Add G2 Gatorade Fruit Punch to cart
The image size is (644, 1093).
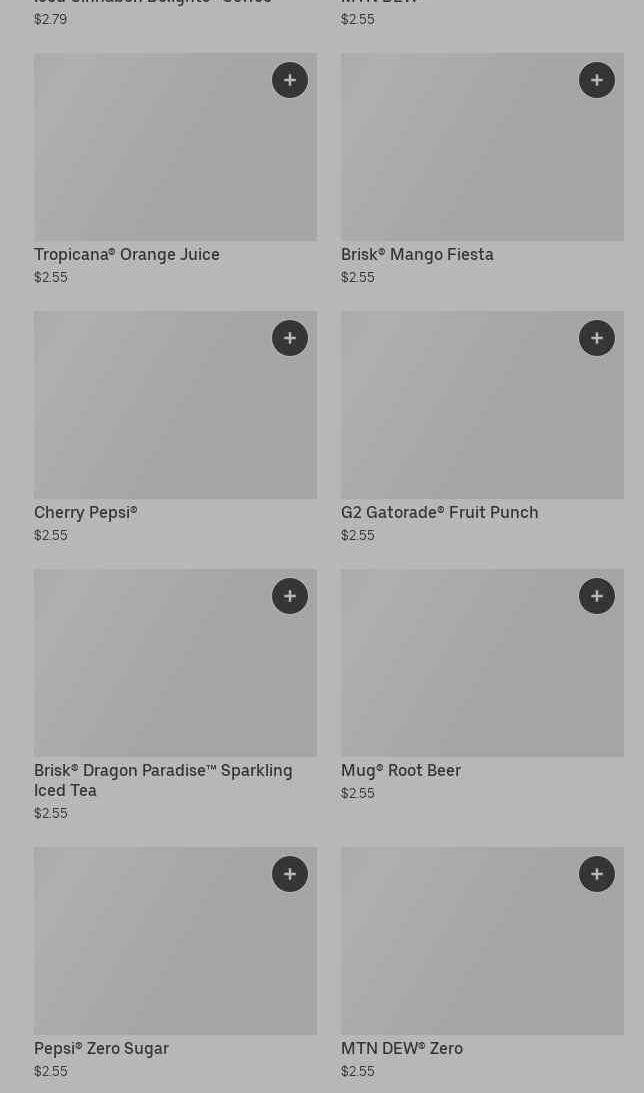pyautogui.click(x=597, y=338)
